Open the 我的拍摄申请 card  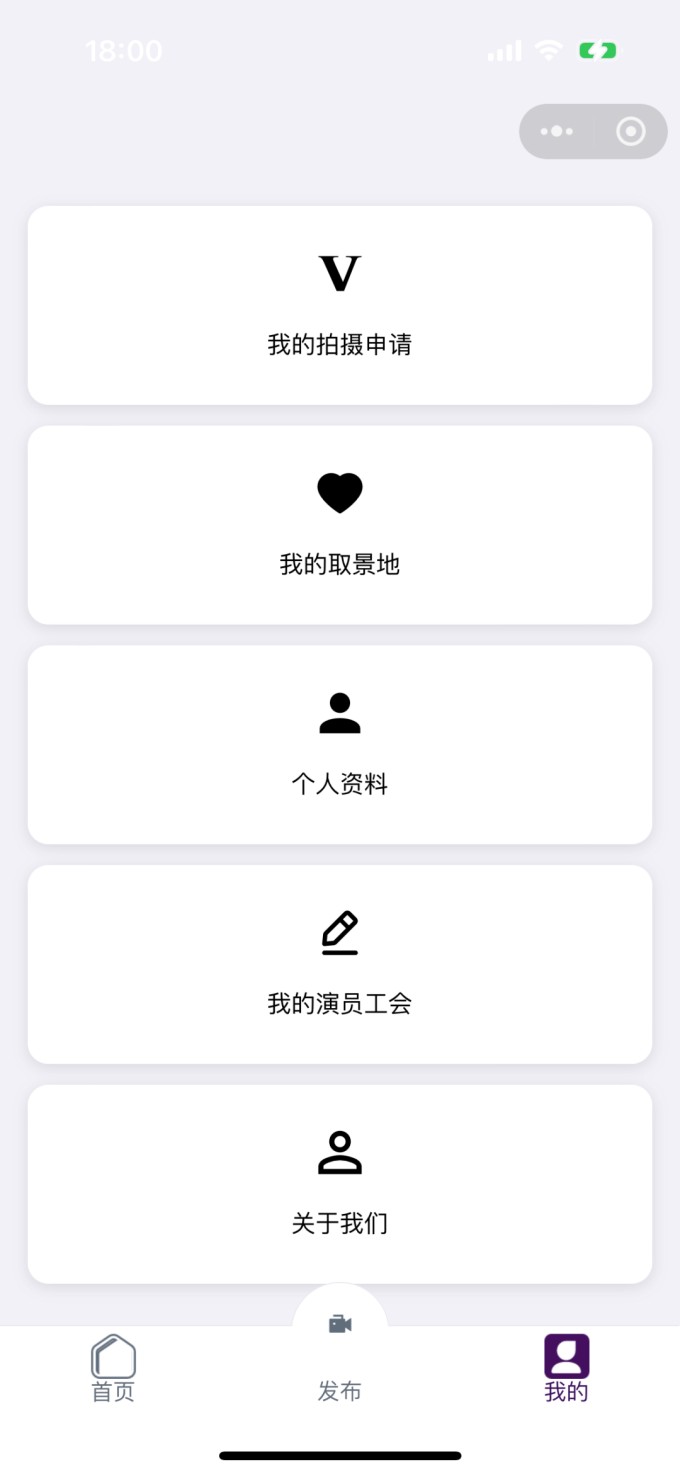tap(340, 305)
